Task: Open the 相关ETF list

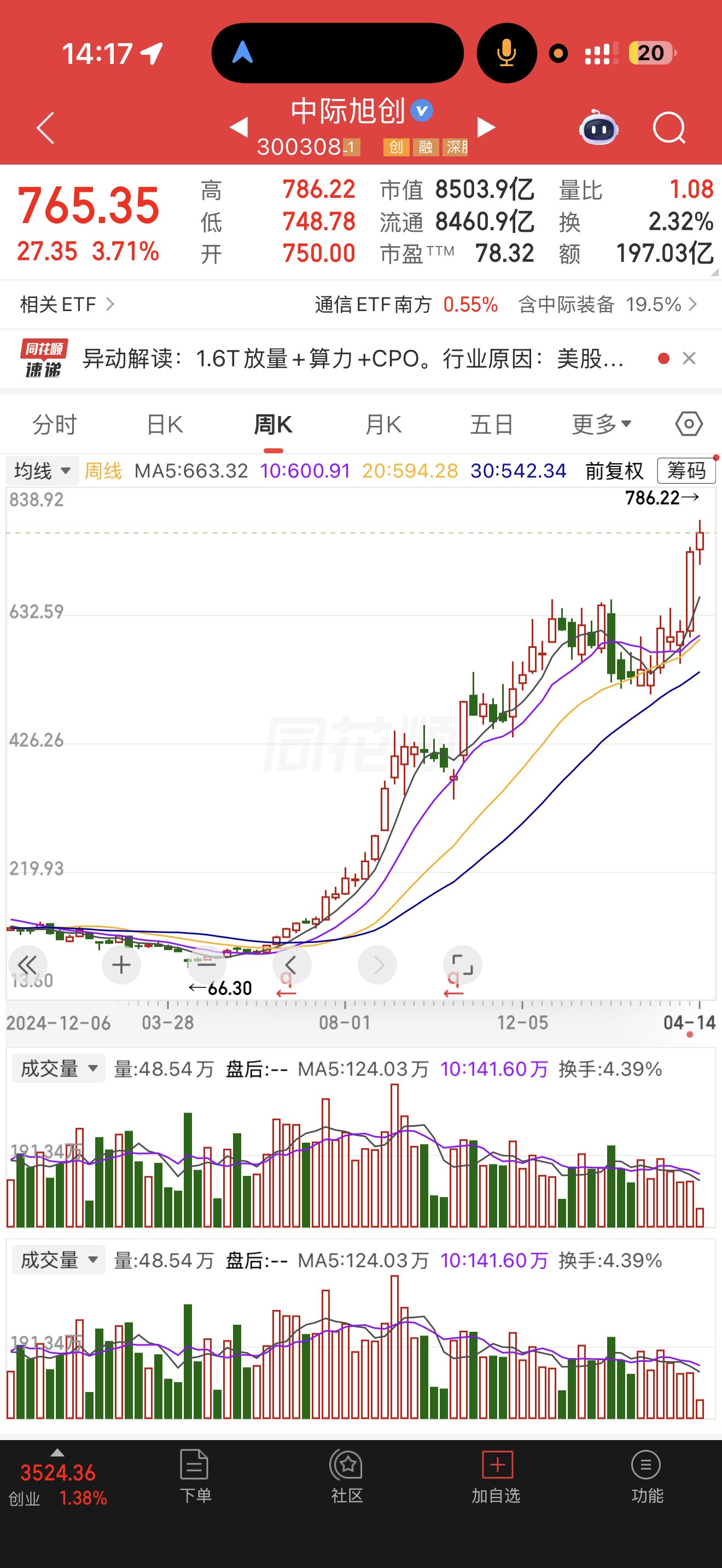Action: tap(67, 304)
